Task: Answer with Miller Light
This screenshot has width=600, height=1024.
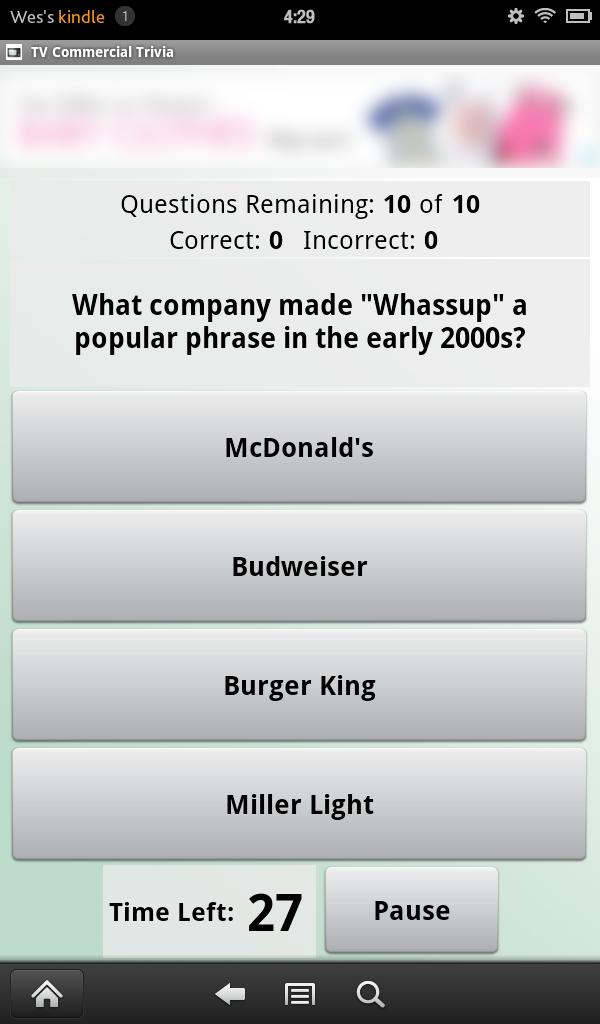Action: (x=299, y=804)
